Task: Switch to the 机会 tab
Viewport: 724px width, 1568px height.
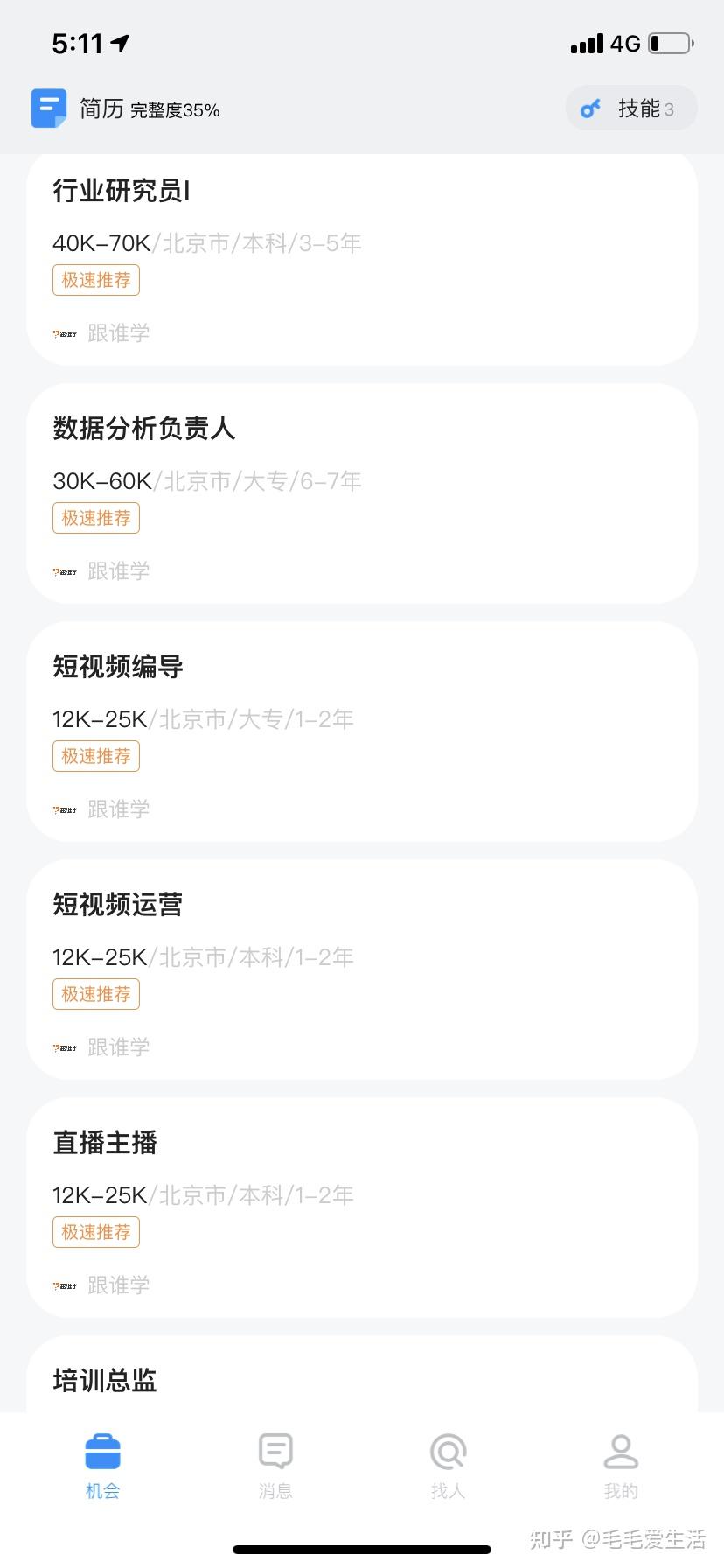Action: point(102,1466)
